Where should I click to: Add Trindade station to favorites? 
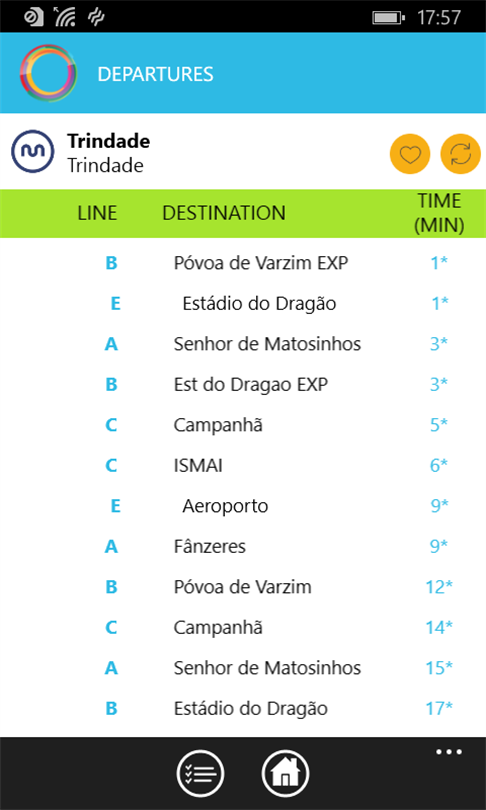click(410, 154)
